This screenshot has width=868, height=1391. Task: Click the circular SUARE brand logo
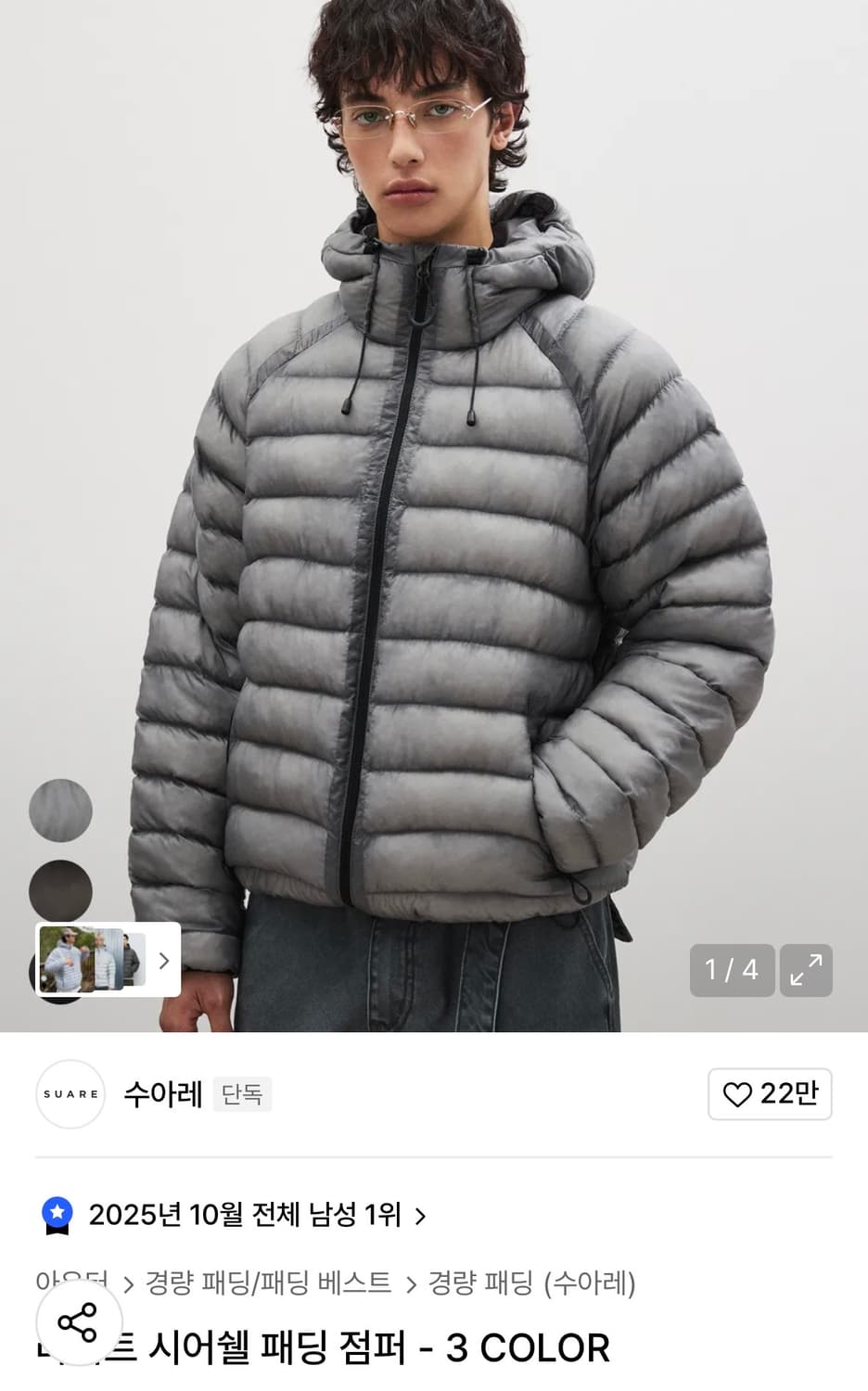point(70,1094)
